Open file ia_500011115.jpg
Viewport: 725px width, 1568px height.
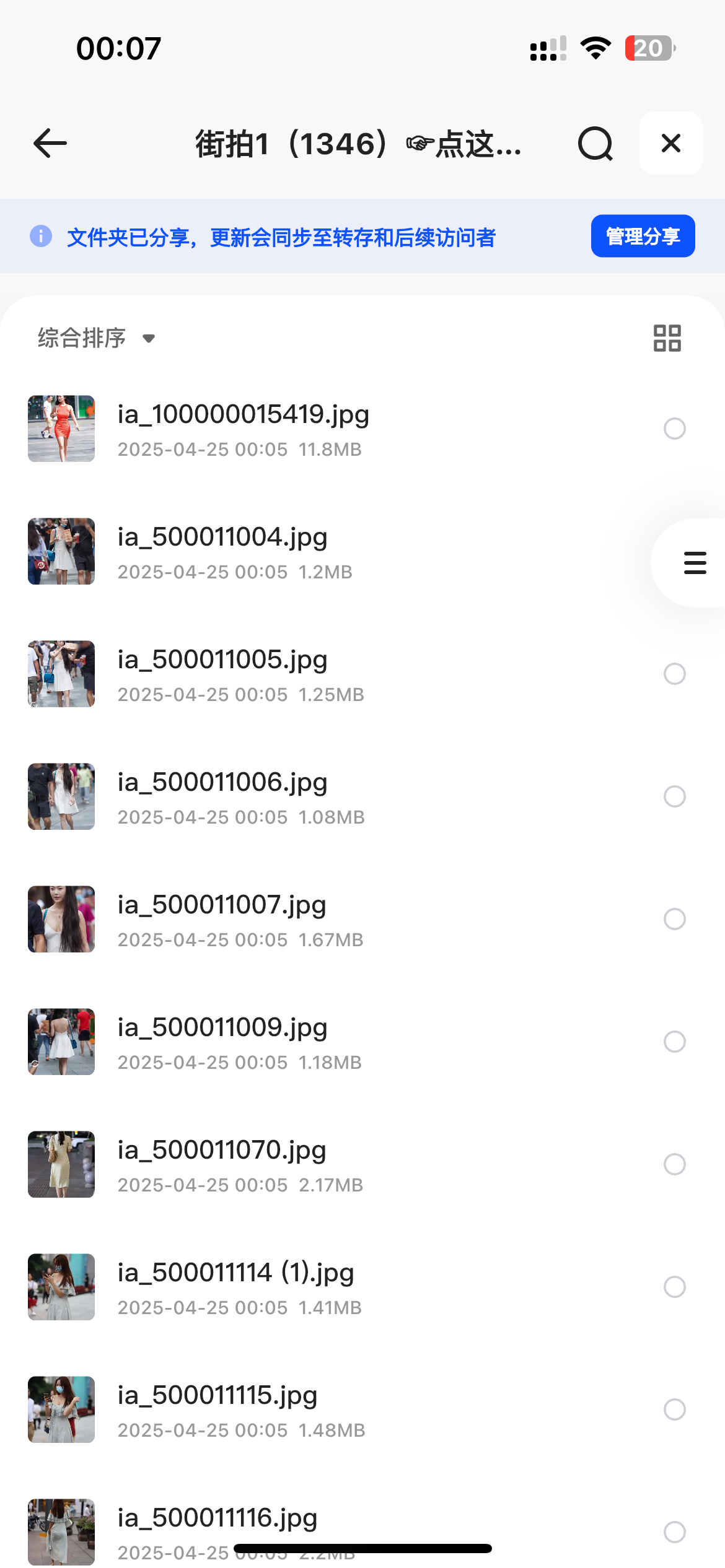218,1409
